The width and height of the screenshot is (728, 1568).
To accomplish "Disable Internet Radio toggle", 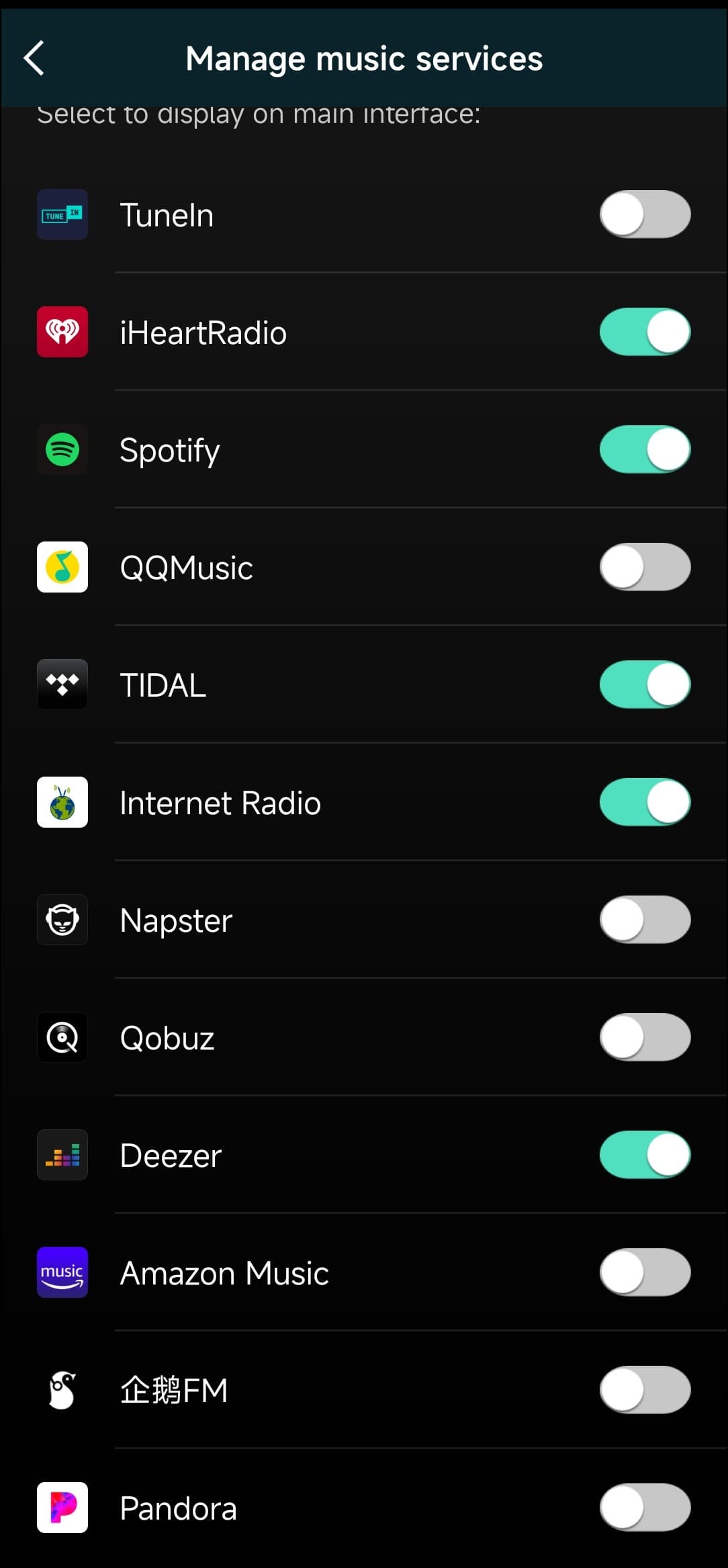I will pos(645,802).
